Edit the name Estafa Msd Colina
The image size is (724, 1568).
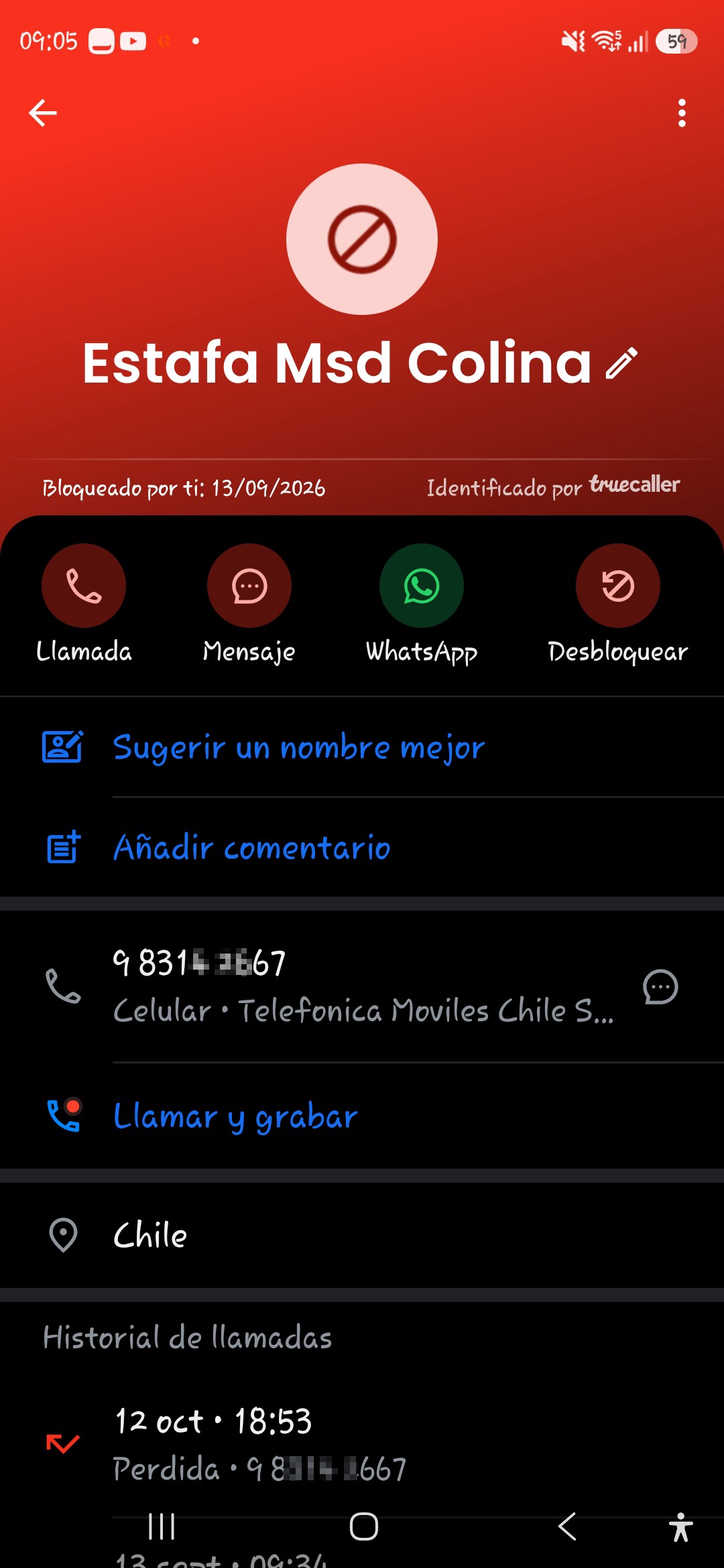(621, 364)
